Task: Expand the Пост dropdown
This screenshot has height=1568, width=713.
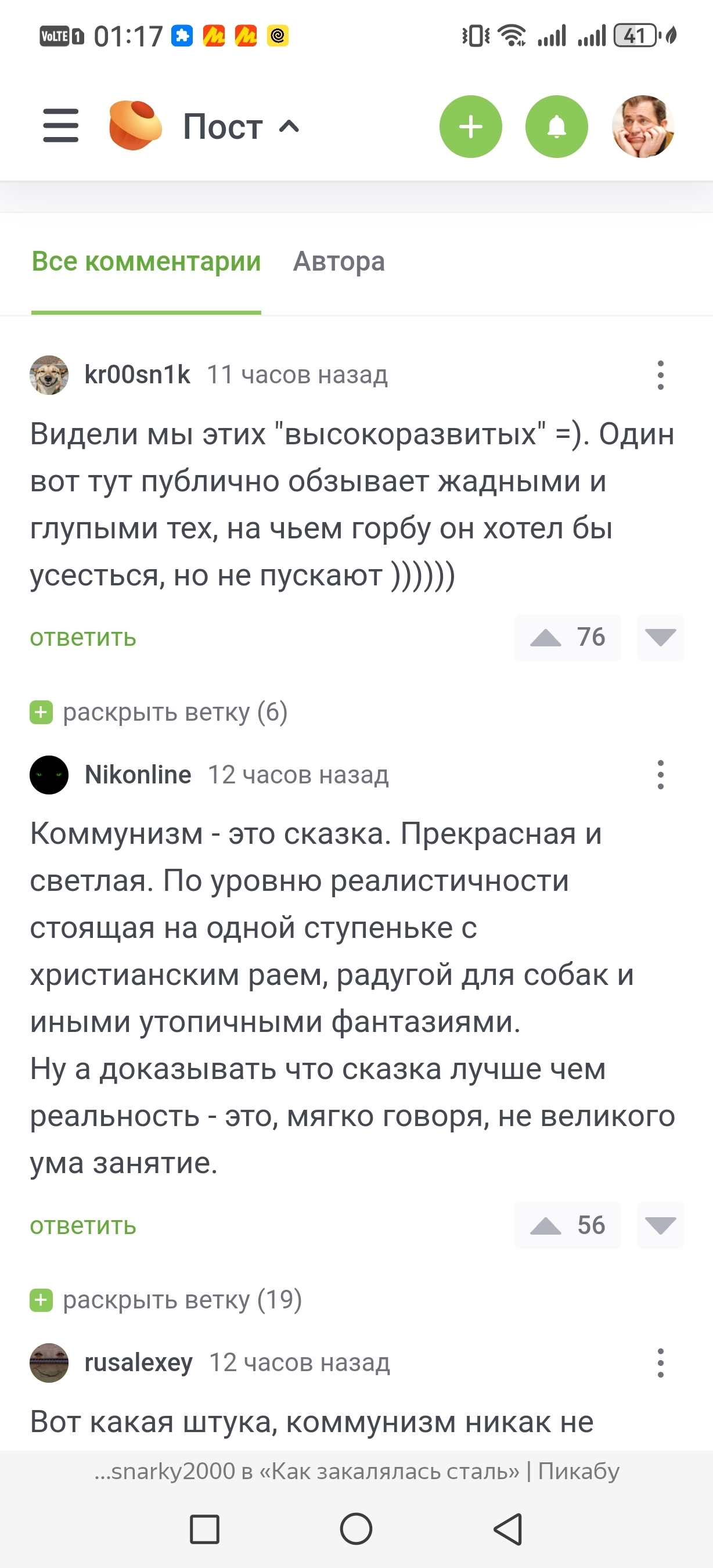Action: point(241,127)
